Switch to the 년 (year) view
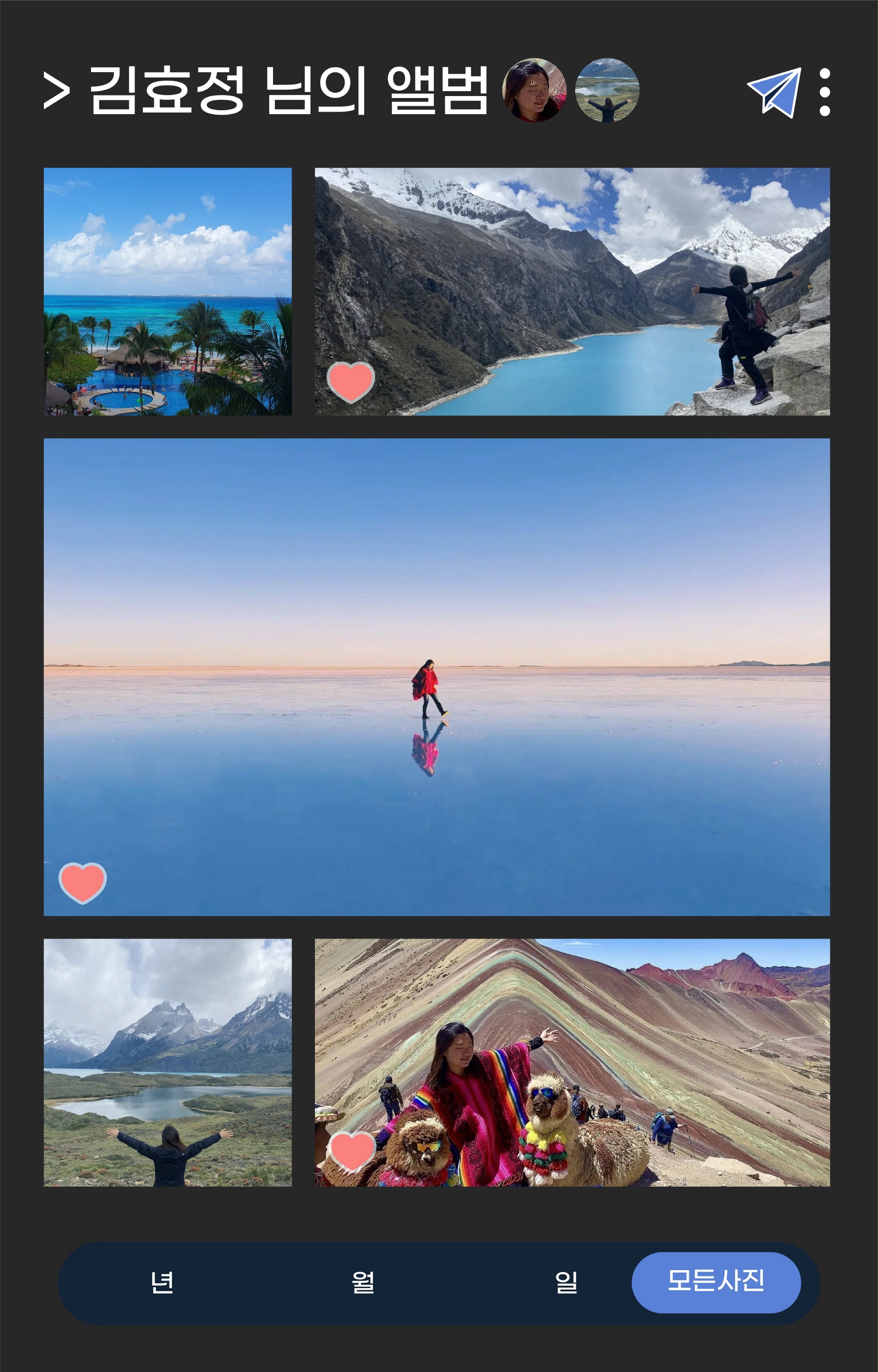 click(162, 1282)
